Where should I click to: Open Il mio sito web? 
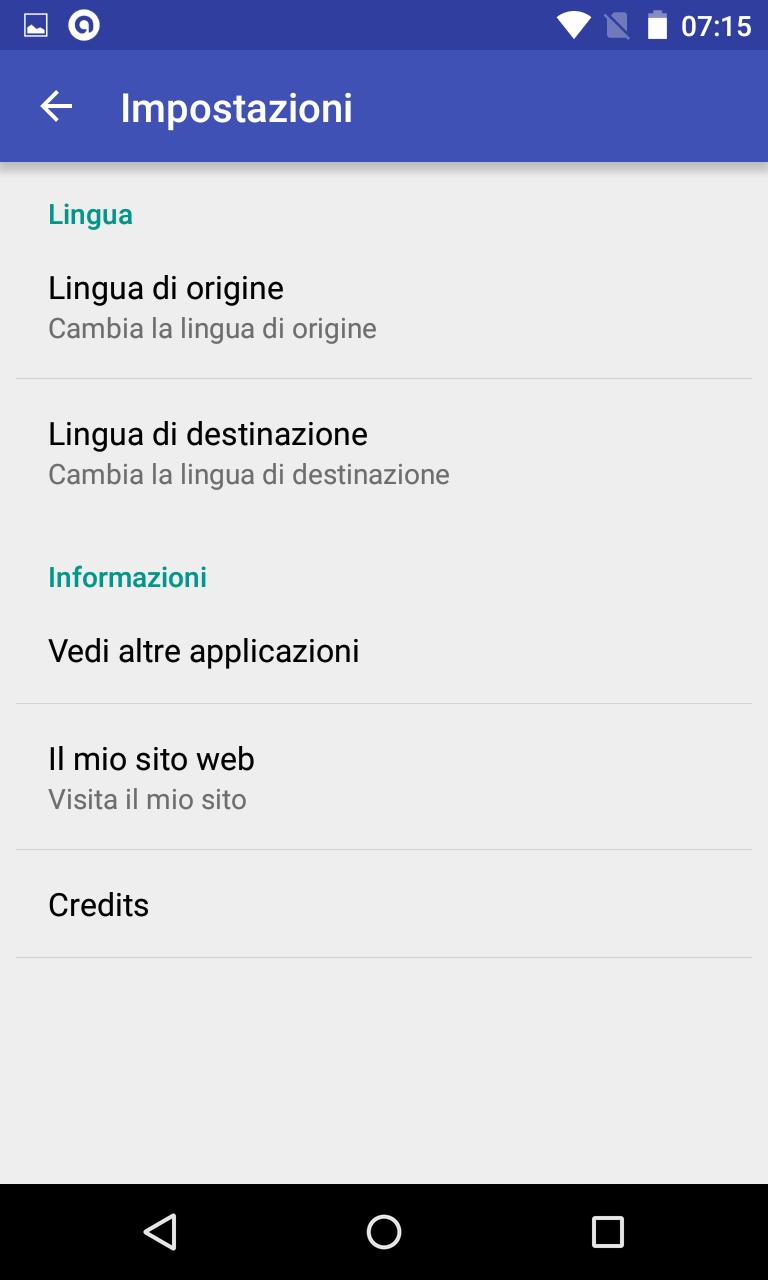click(383, 777)
